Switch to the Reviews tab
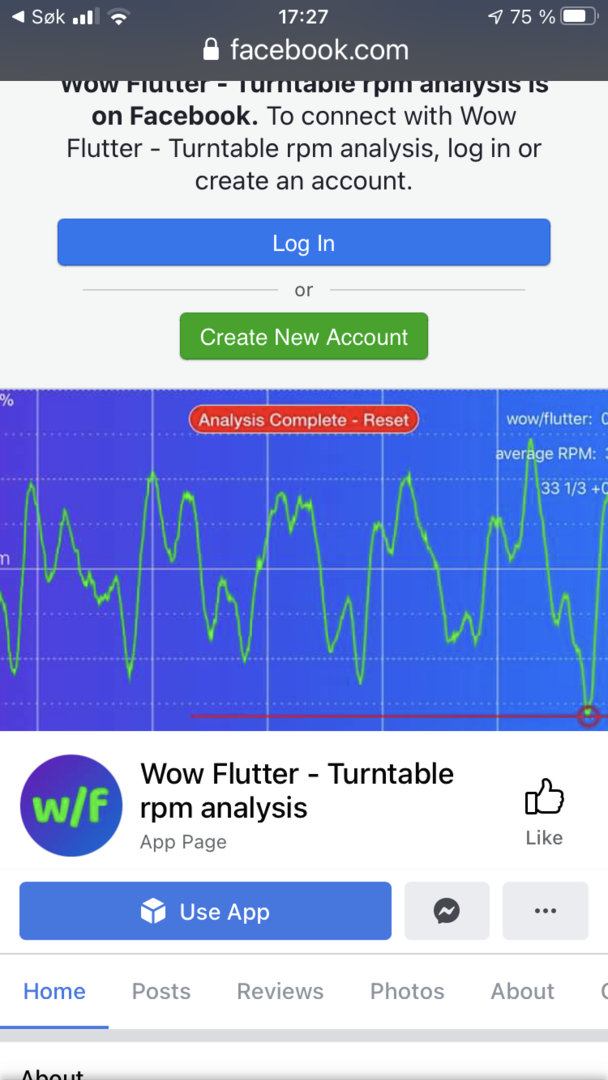Image resolution: width=608 pixels, height=1080 pixels. [x=280, y=991]
